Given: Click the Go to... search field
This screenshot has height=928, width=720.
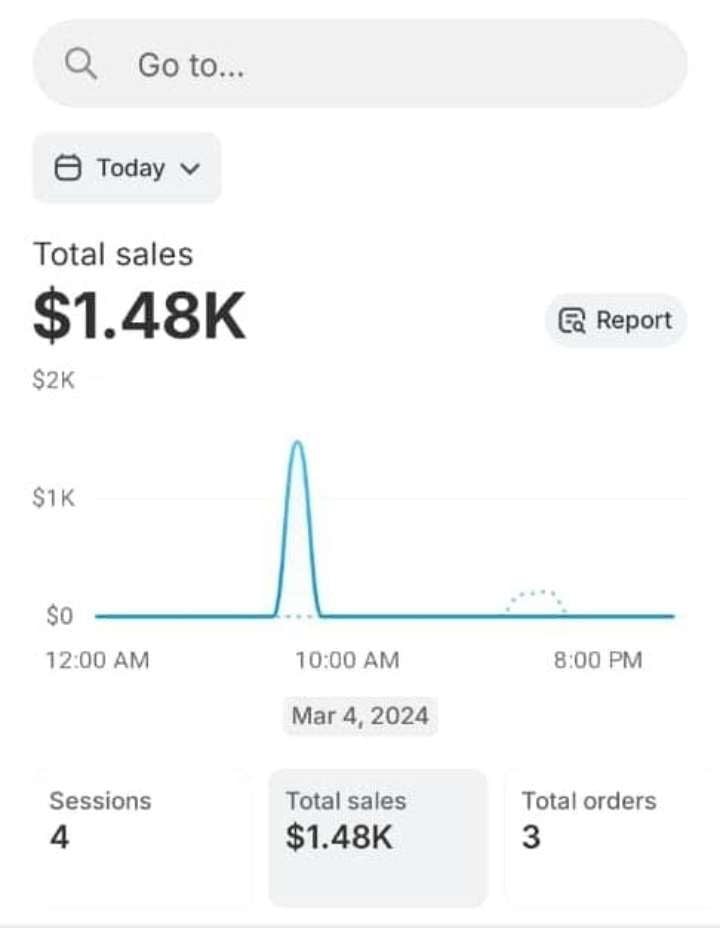Looking at the screenshot, I should click(x=300, y=64).
